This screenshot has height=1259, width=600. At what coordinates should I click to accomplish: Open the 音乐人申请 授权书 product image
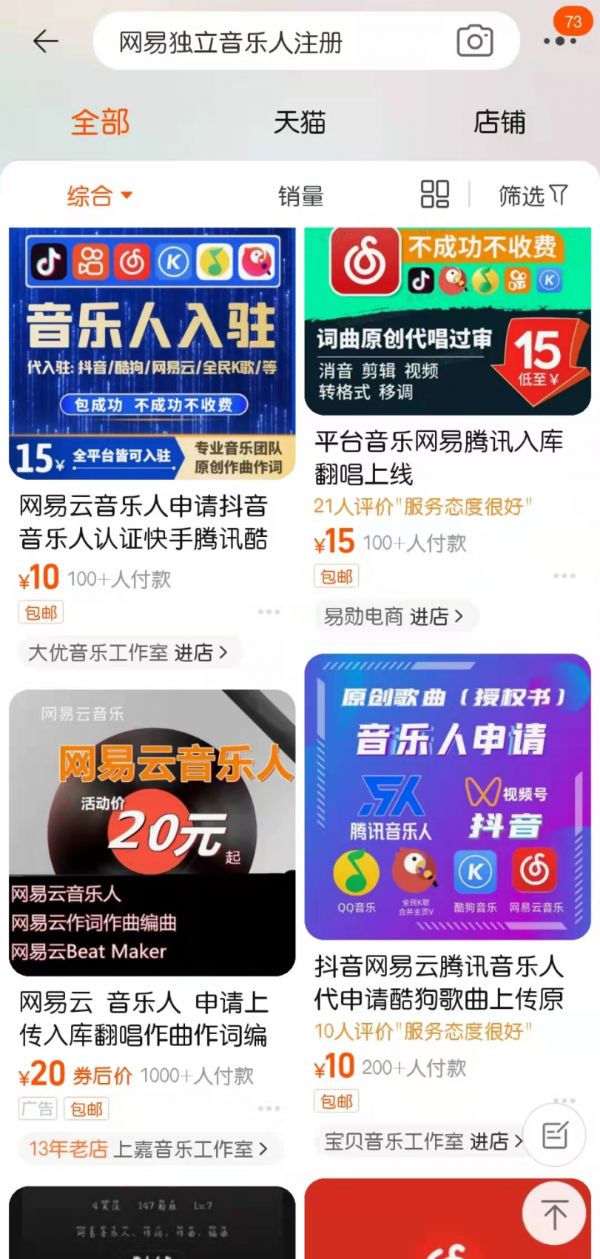447,796
